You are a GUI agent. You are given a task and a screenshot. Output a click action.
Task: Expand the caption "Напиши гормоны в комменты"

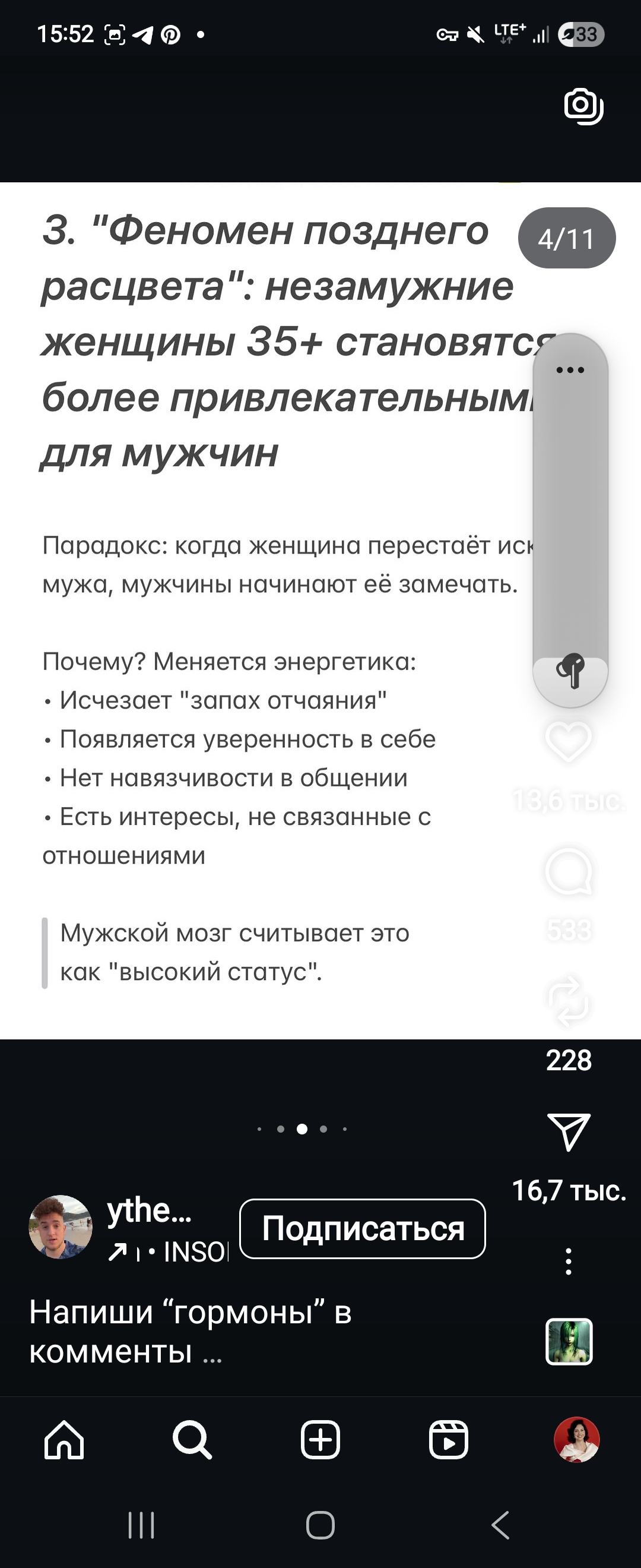click(x=212, y=1354)
